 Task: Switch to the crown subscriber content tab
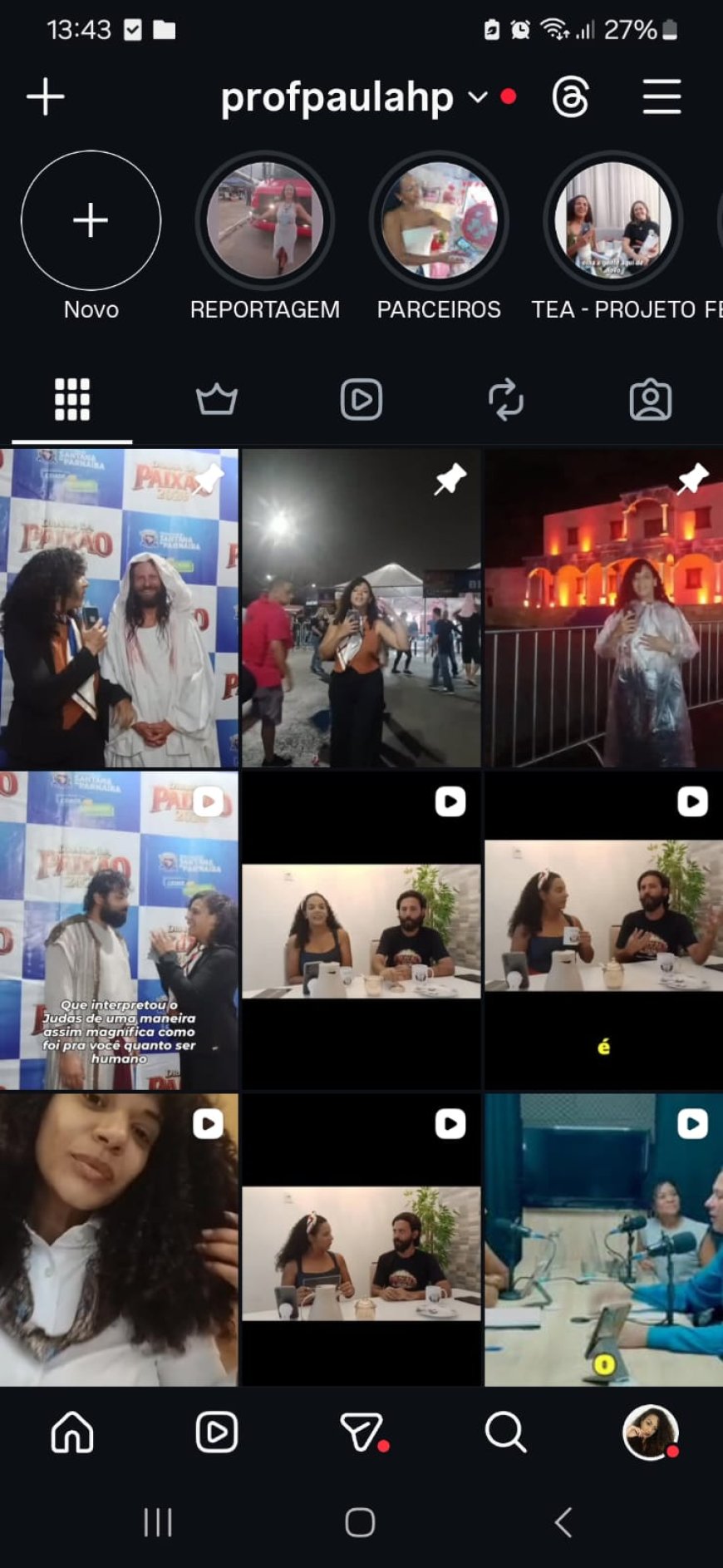tap(217, 400)
